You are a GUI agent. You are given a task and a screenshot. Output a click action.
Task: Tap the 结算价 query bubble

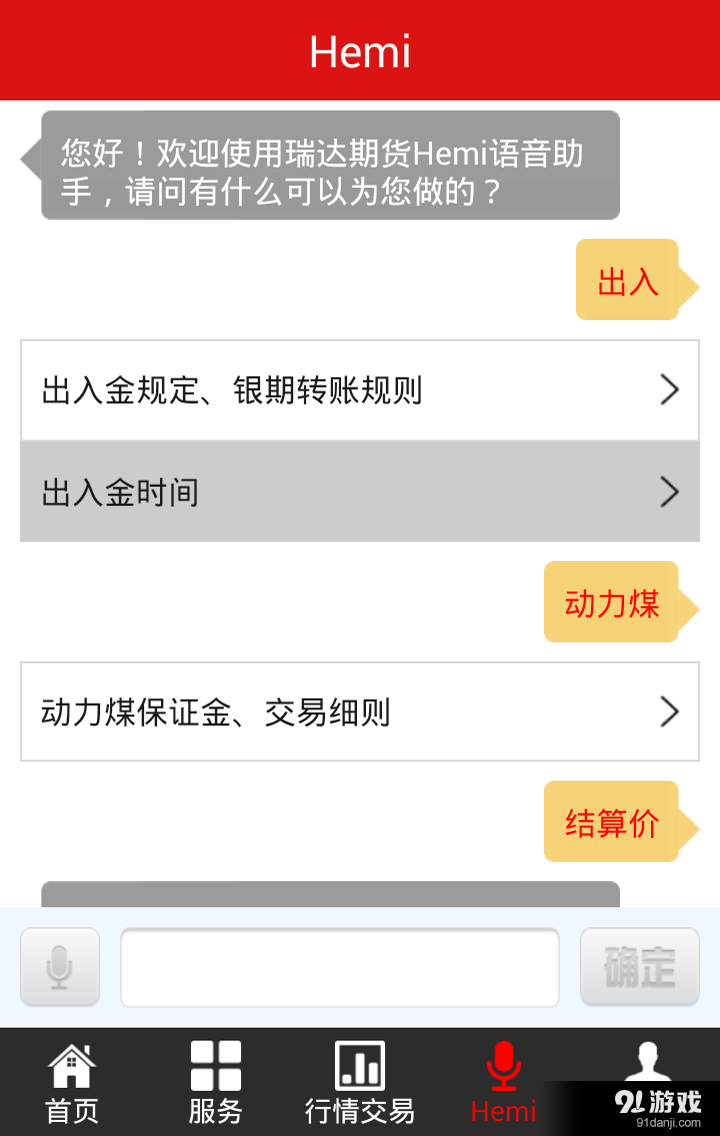(x=612, y=822)
